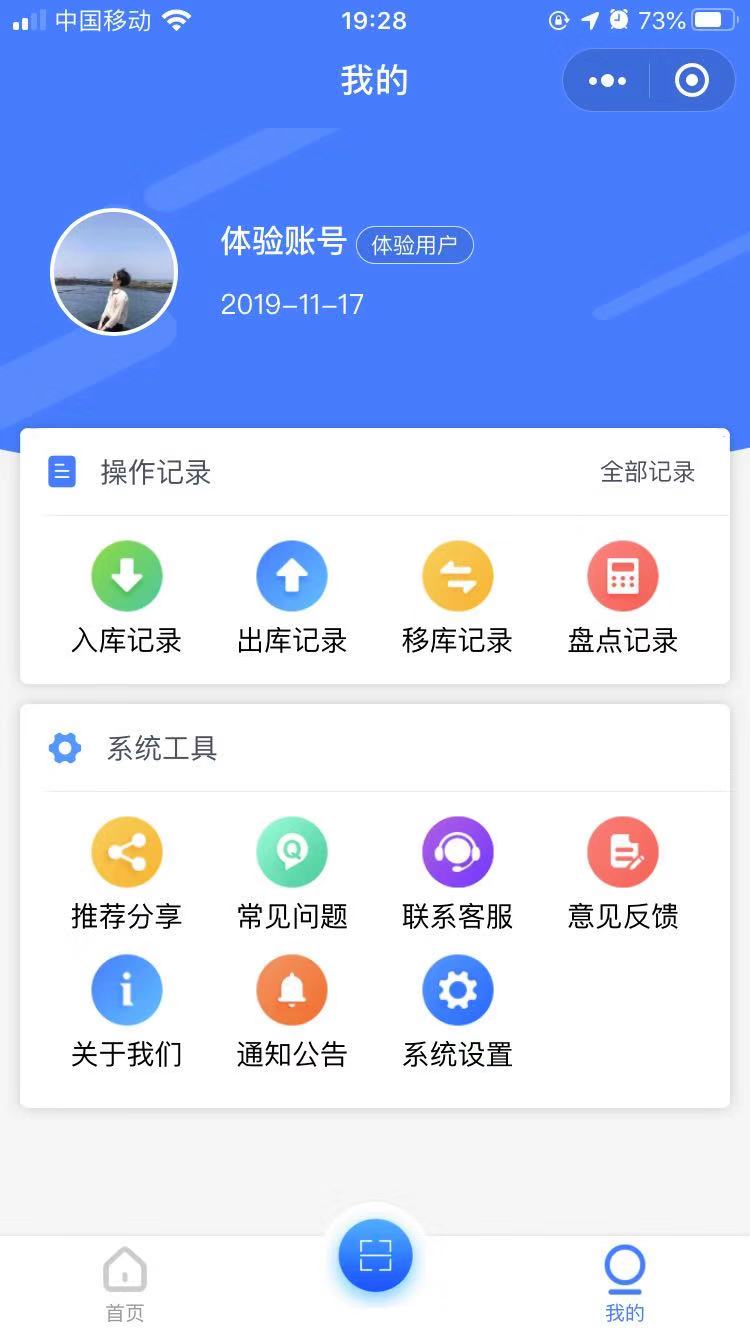Open the mini program overflow menu
Image resolution: width=750 pixels, height=1334 pixels.
point(607,81)
